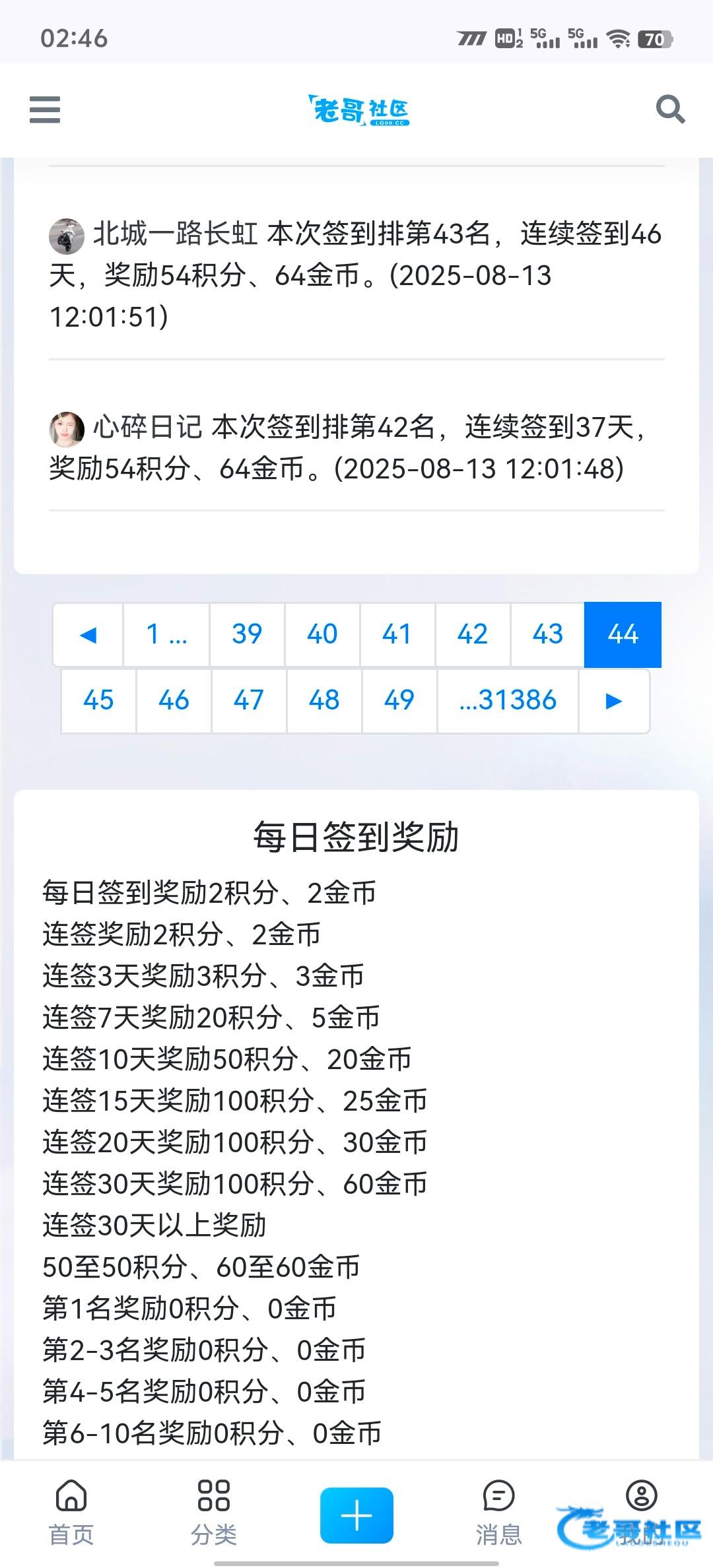Open the profile tab icon

coord(642,1495)
